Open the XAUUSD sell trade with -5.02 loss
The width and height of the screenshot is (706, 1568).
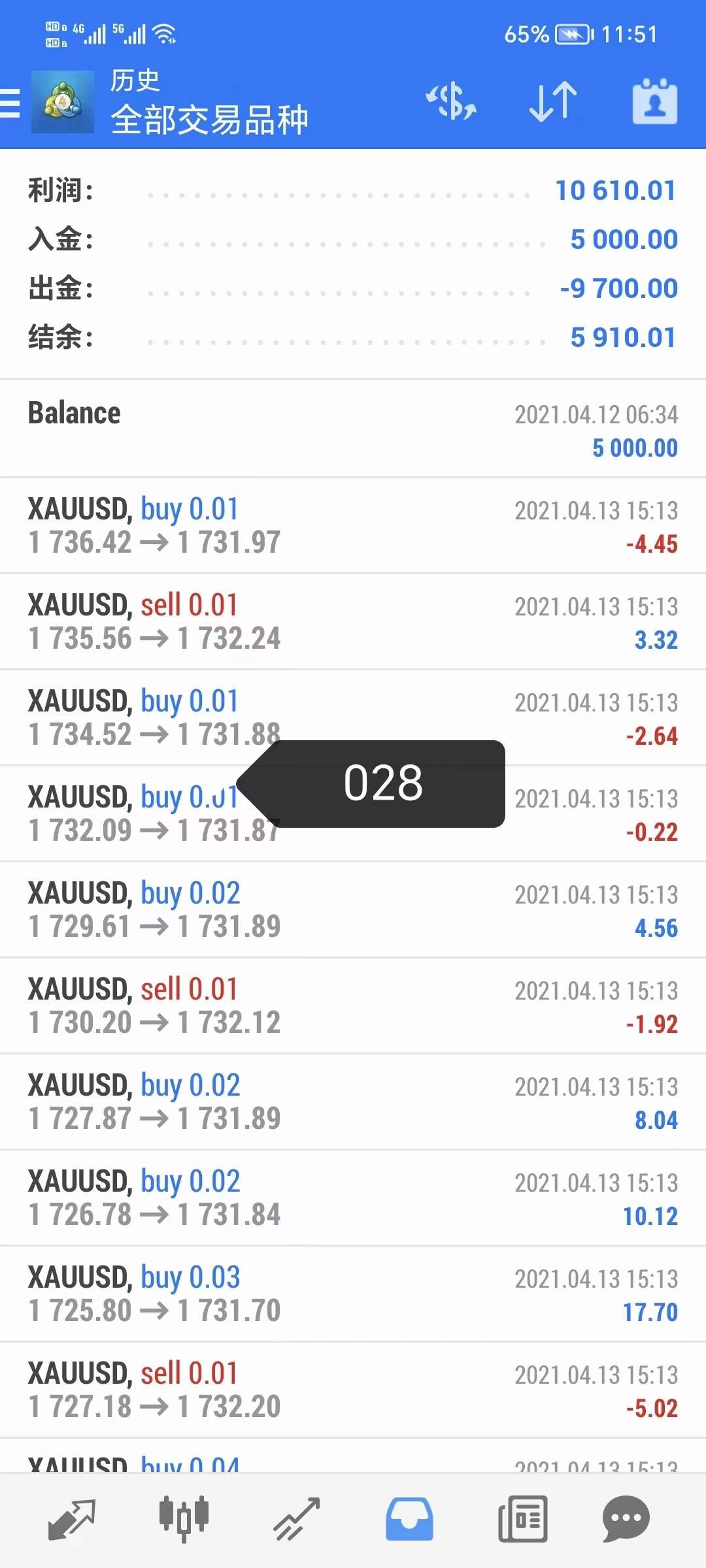coord(353,1390)
